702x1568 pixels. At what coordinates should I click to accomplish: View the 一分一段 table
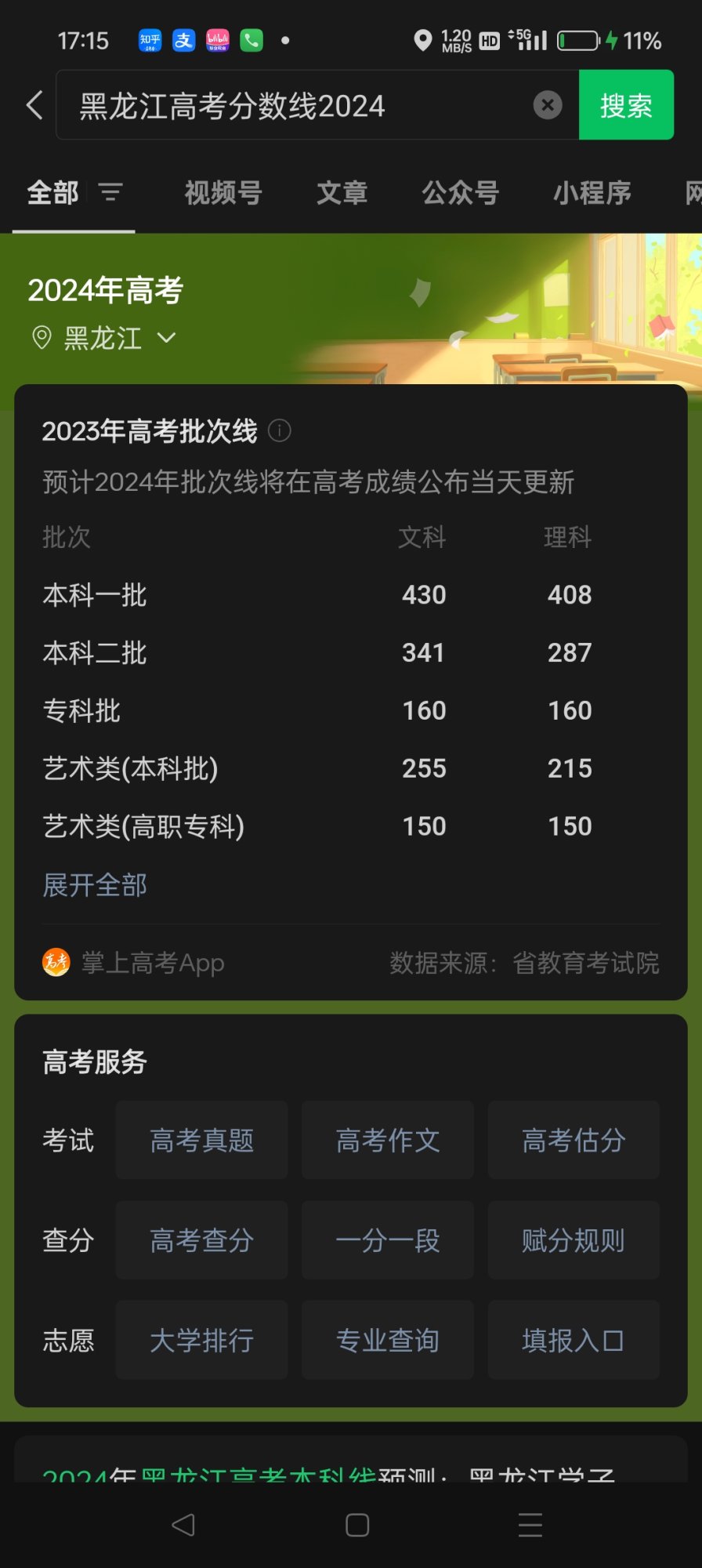pyautogui.click(x=387, y=1240)
